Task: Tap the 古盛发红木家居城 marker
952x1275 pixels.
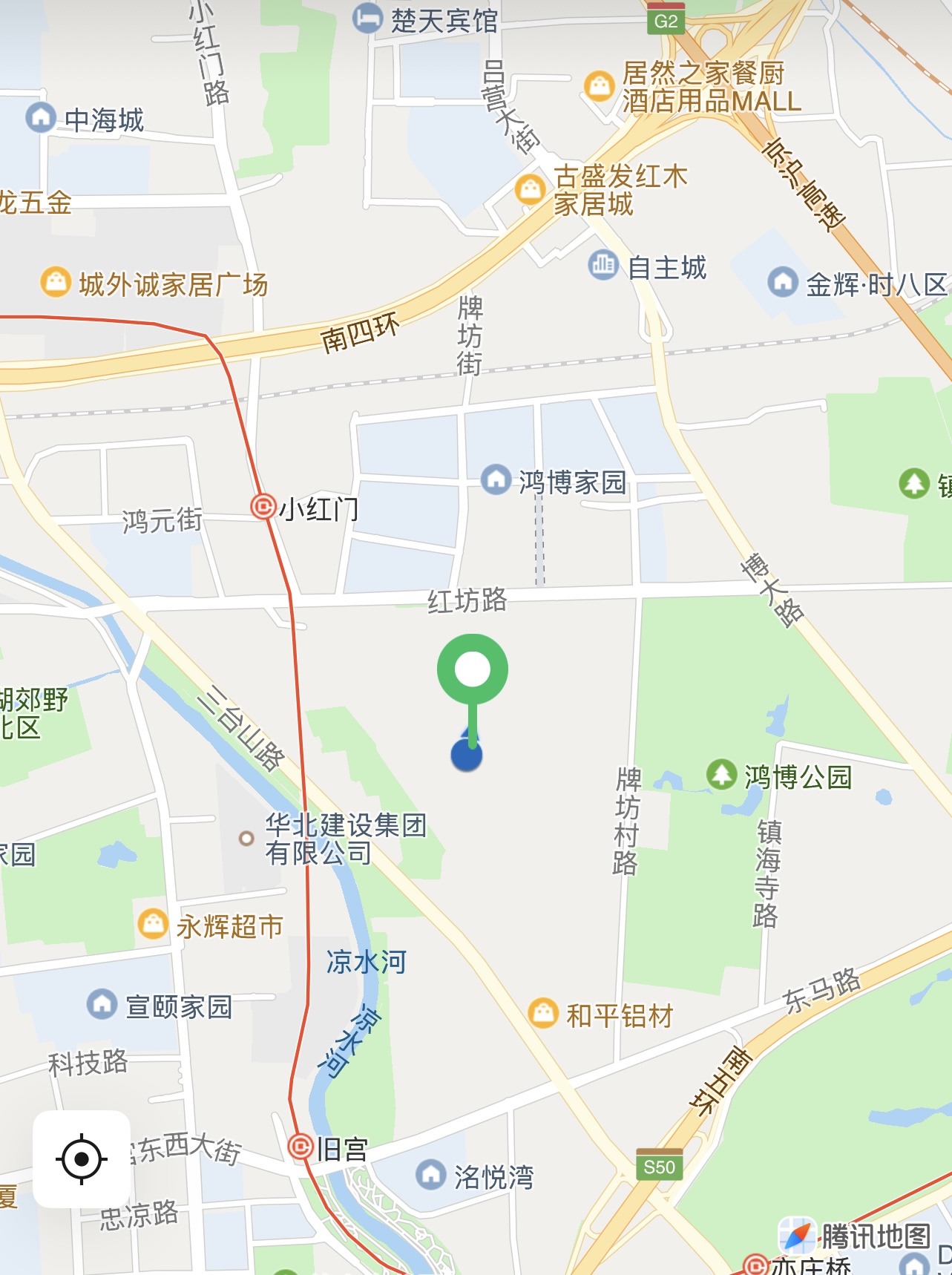Action: click(530, 189)
